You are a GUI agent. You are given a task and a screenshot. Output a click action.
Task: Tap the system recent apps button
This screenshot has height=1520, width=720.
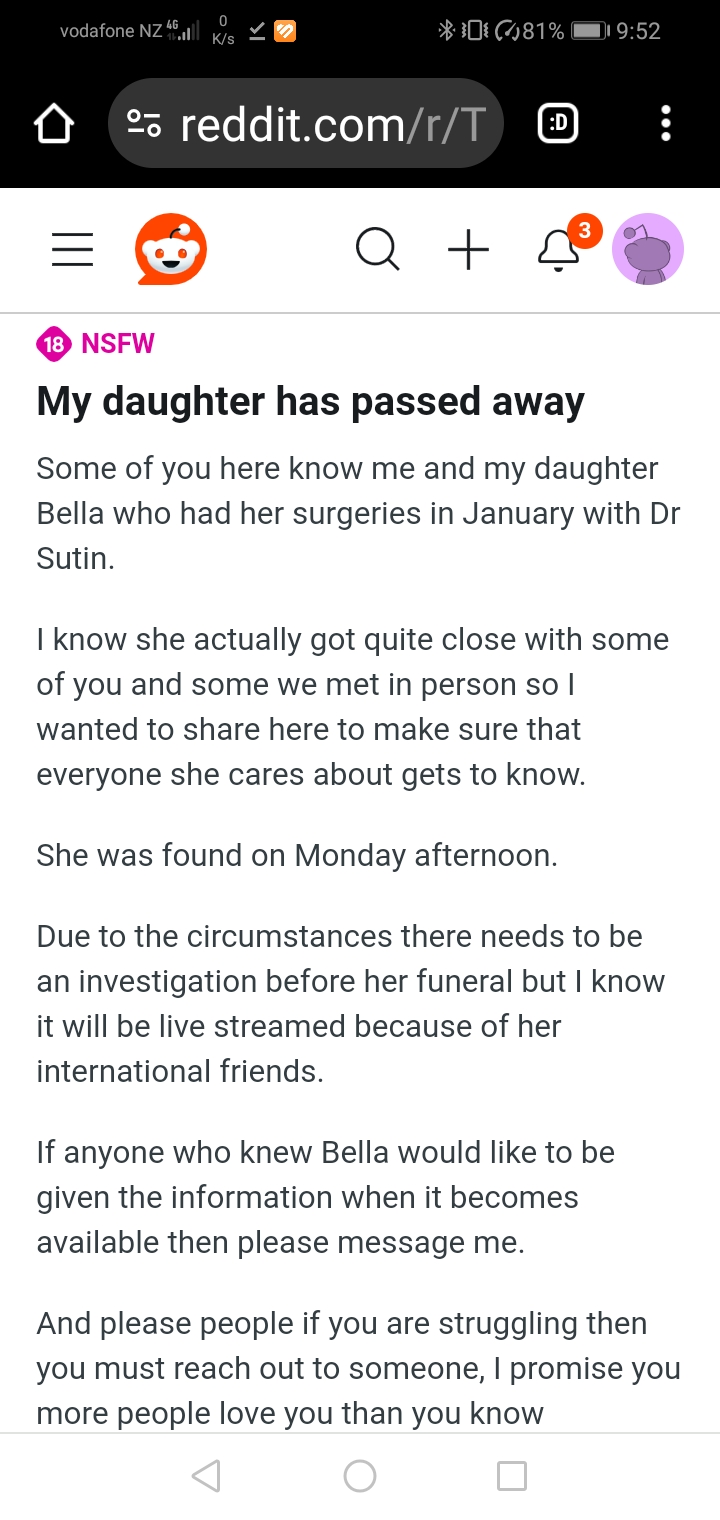pyautogui.click(x=512, y=1476)
